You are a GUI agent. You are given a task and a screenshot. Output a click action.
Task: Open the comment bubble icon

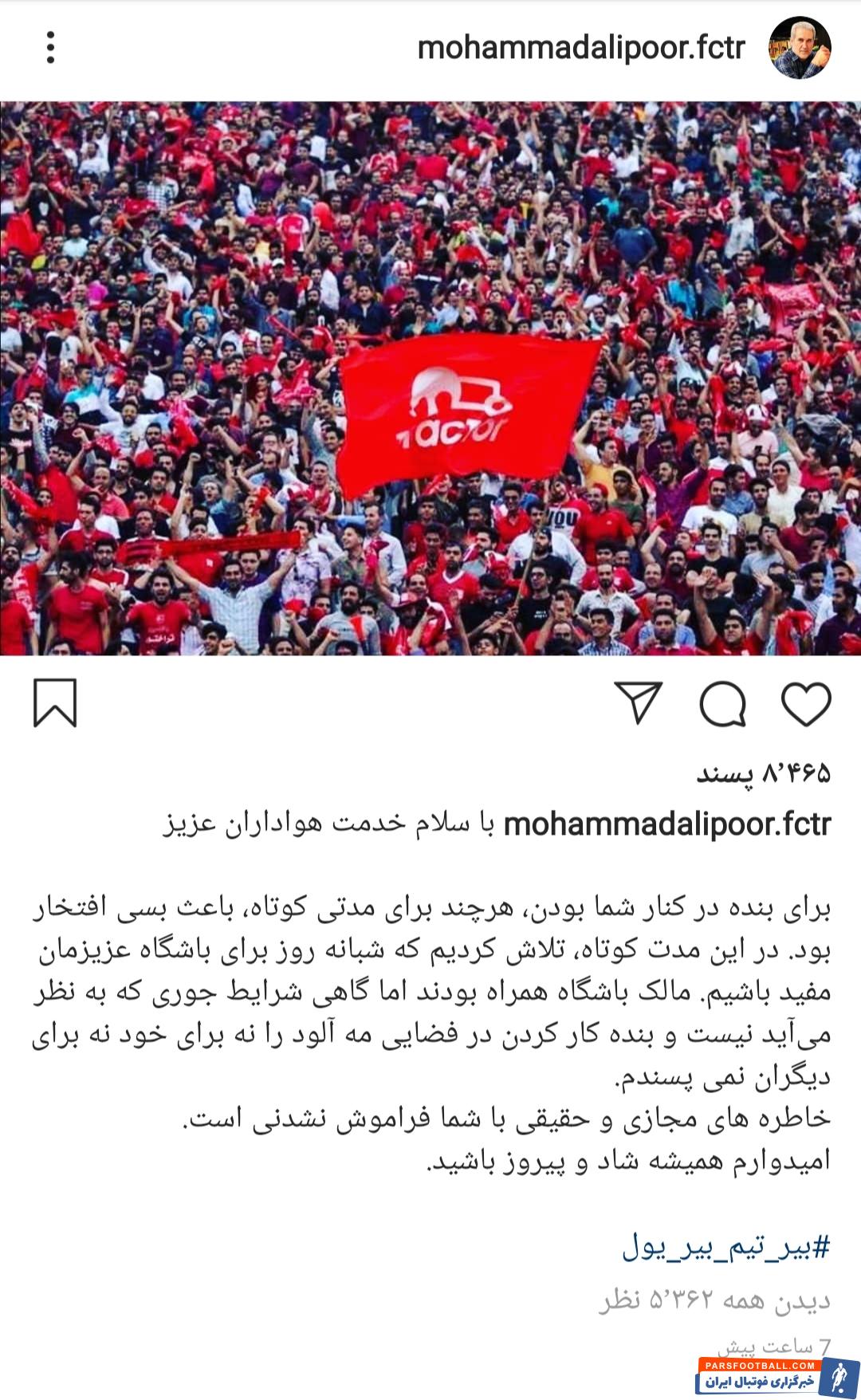click(x=722, y=704)
